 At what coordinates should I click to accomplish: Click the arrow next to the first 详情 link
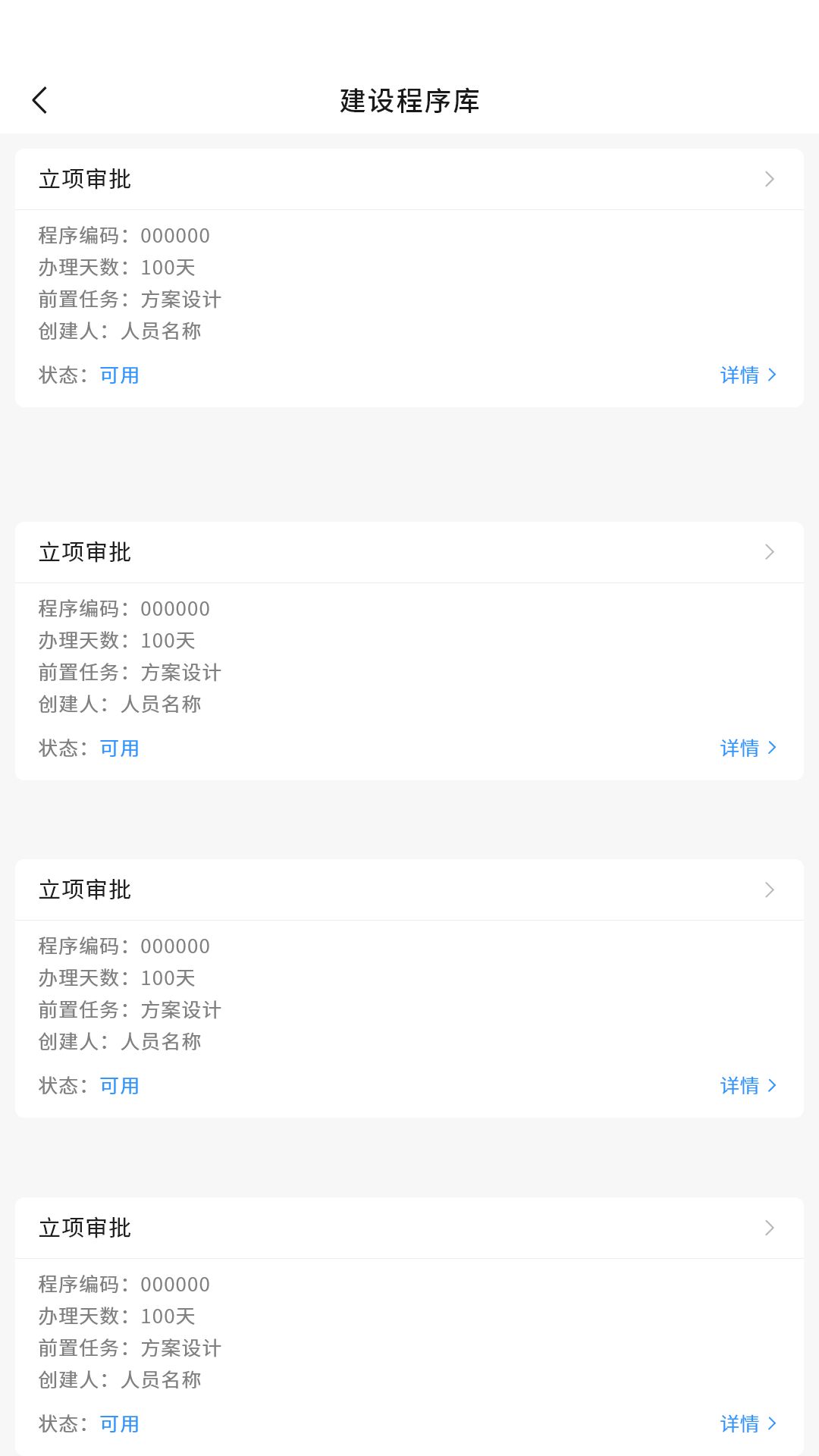(x=773, y=375)
